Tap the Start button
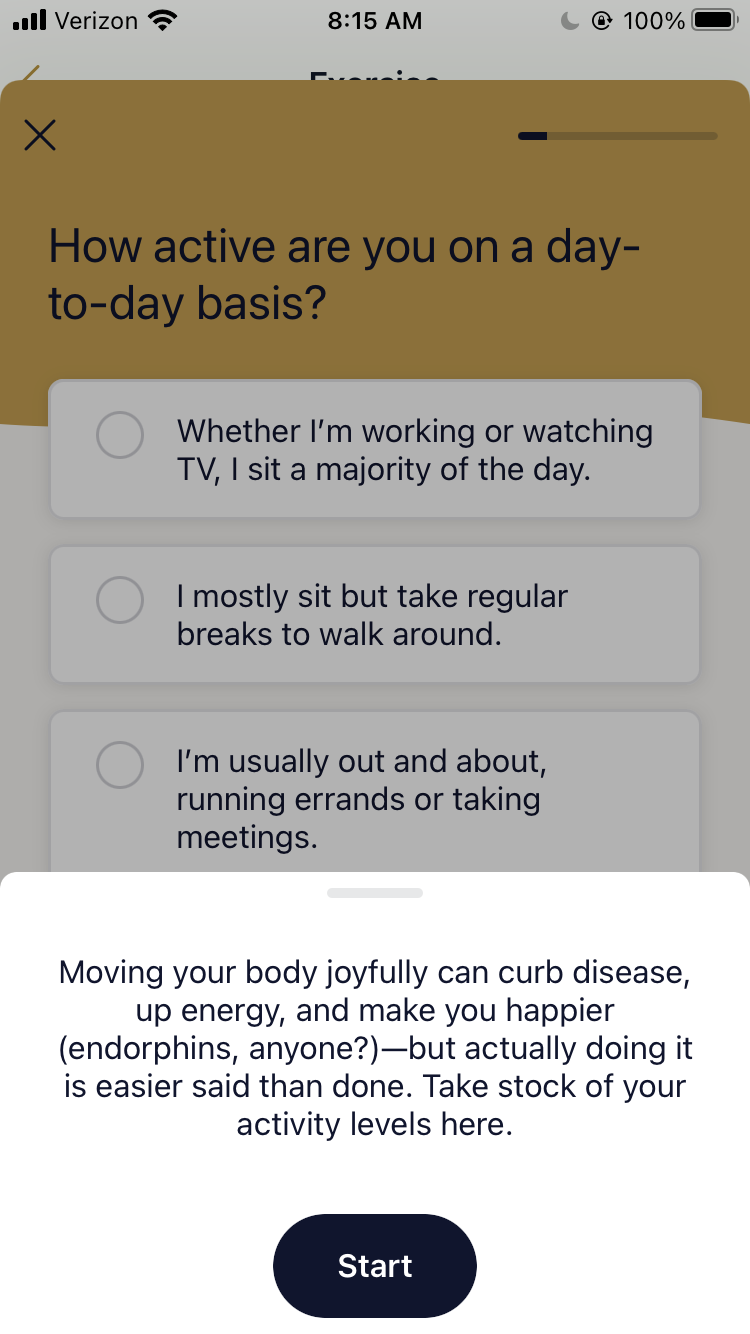The height and width of the screenshot is (1334, 750). click(375, 1265)
